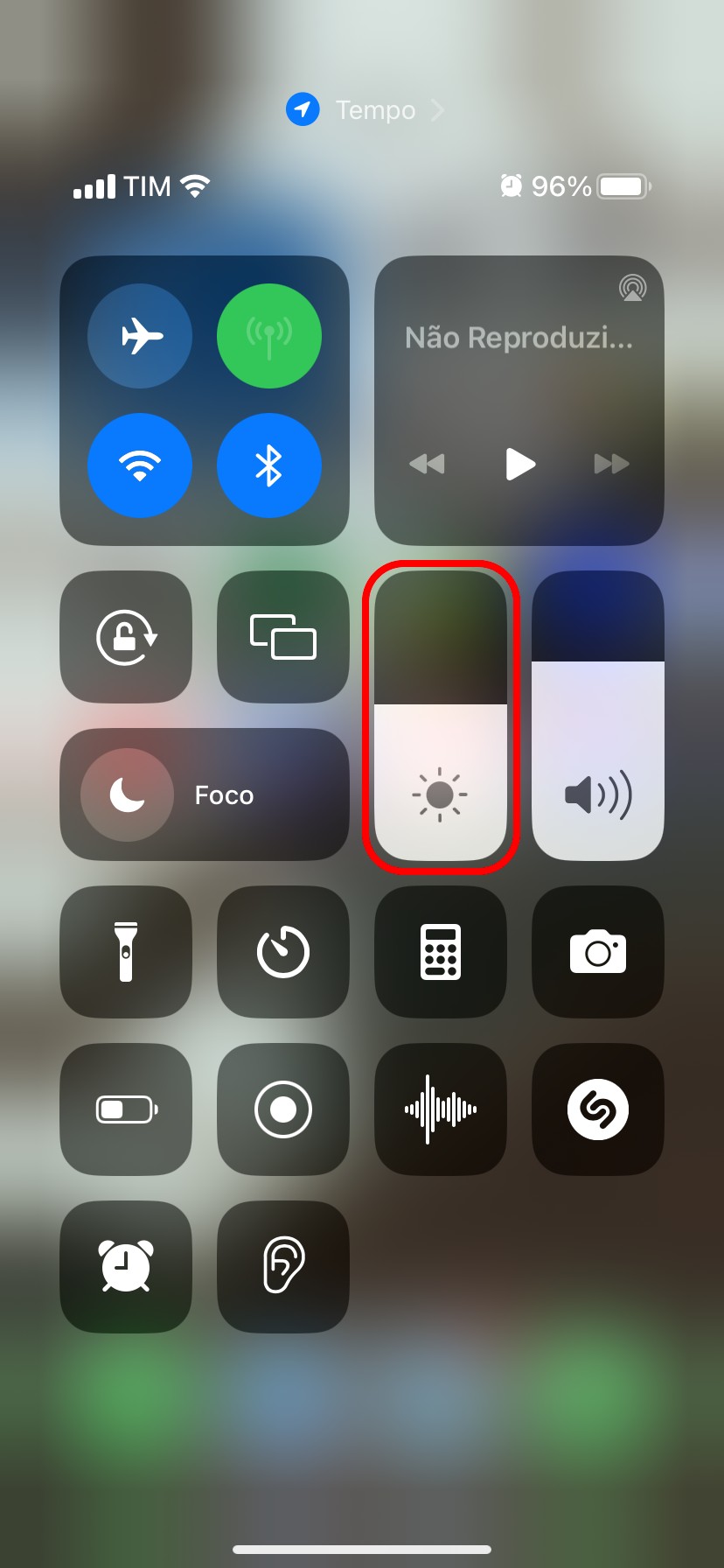Screen dimensions: 724x1568
Task: Open screen mirroring options
Action: click(283, 637)
